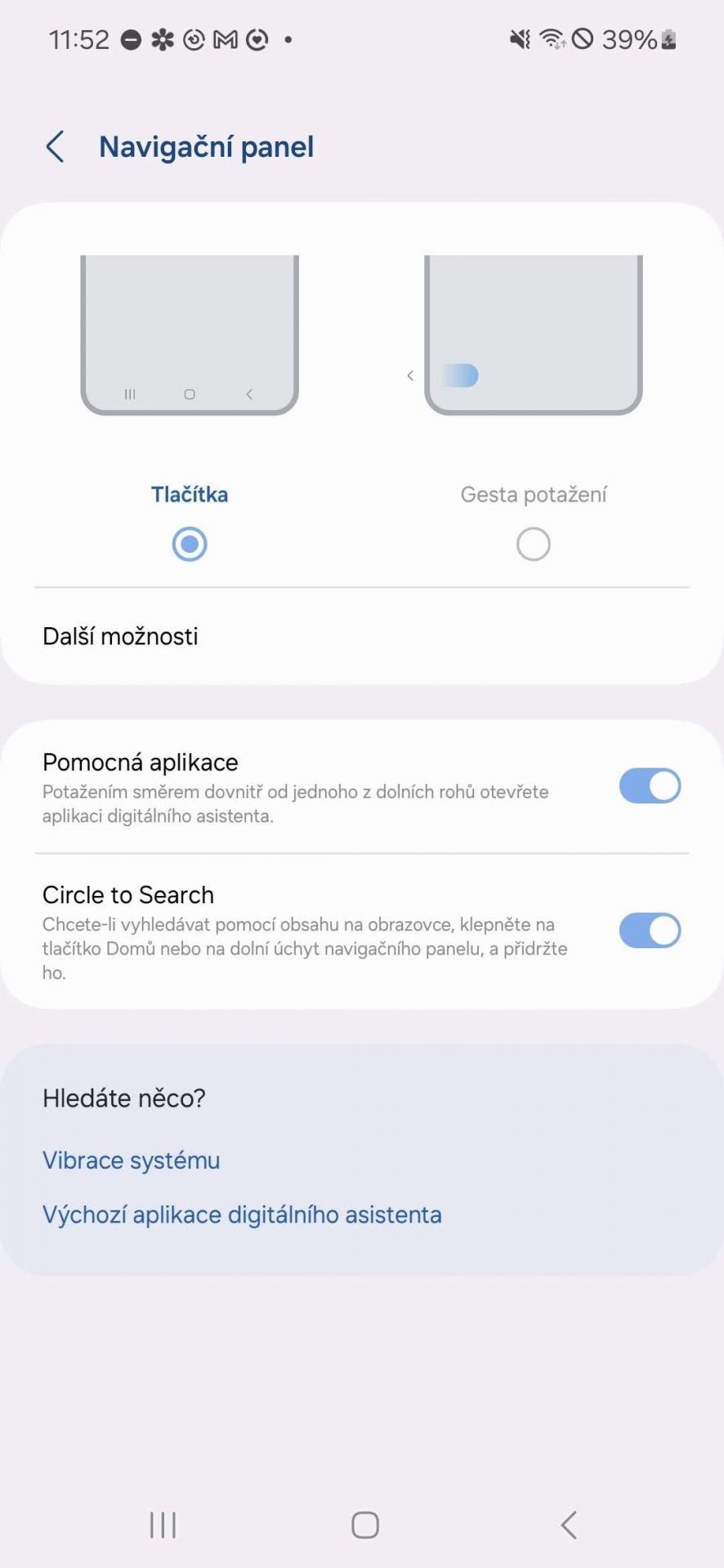Select the Tlačítka radio button
The height and width of the screenshot is (1568, 724).
click(x=190, y=544)
